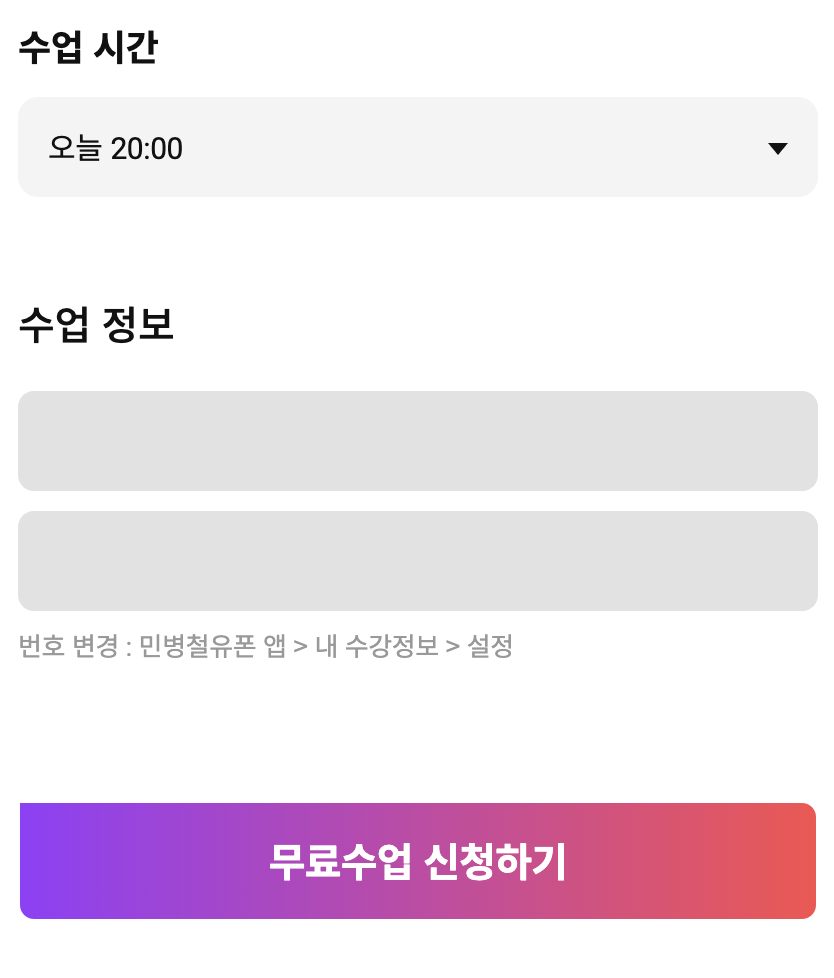Click the dropdown arrow to change class time
Screen dimensions: 834x978
click(x=779, y=148)
